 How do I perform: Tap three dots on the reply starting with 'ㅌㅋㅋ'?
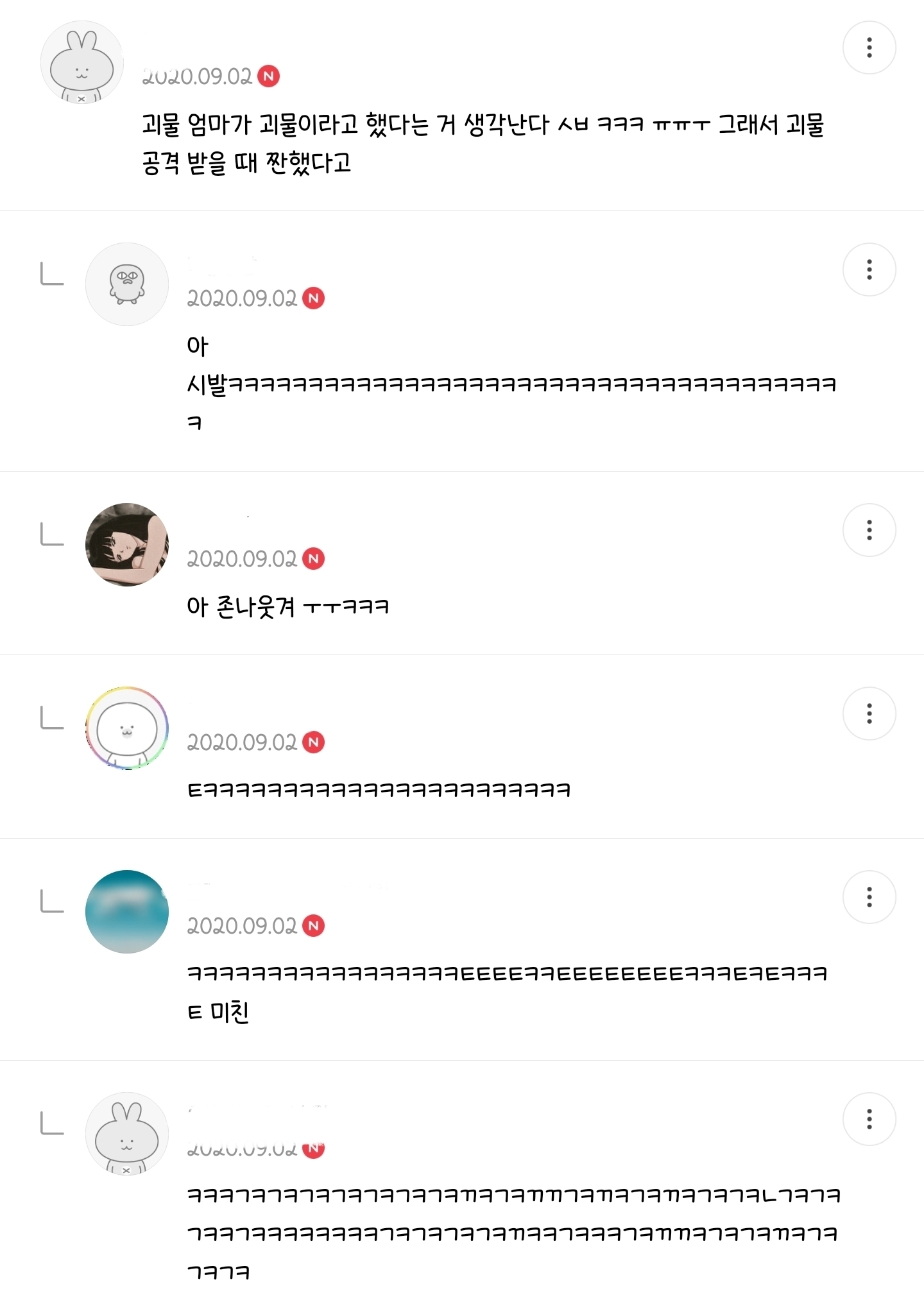coord(869,714)
